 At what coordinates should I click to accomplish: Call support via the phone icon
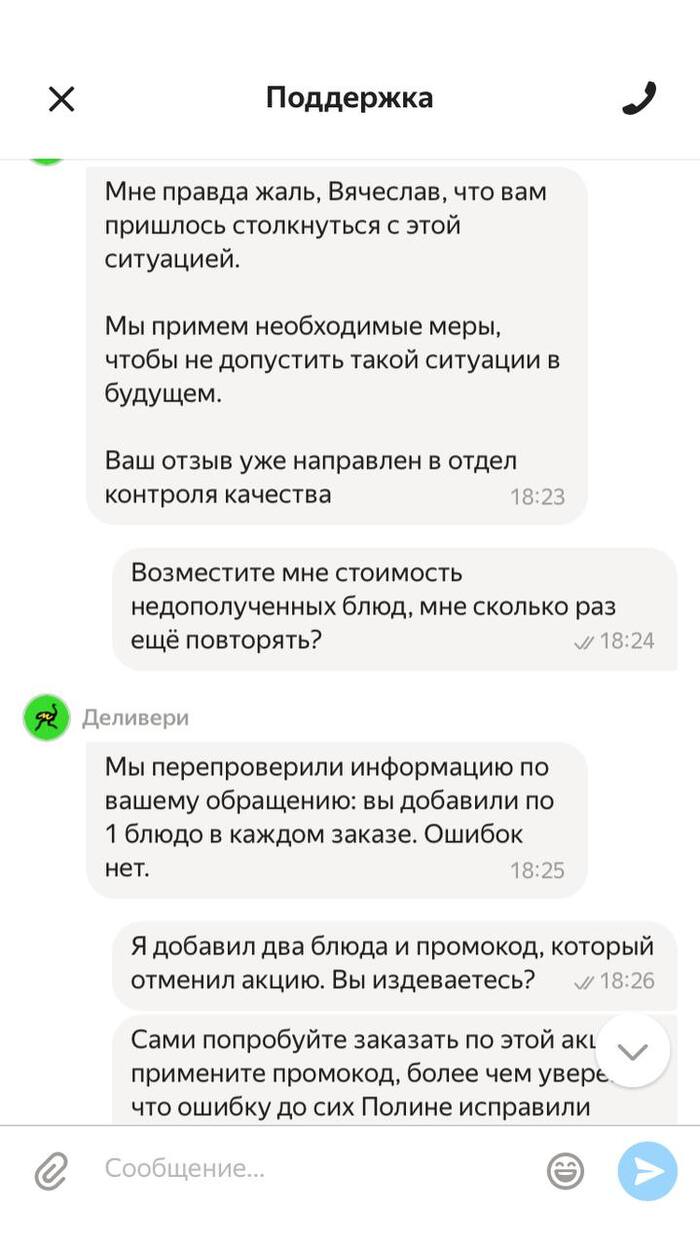click(x=638, y=98)
